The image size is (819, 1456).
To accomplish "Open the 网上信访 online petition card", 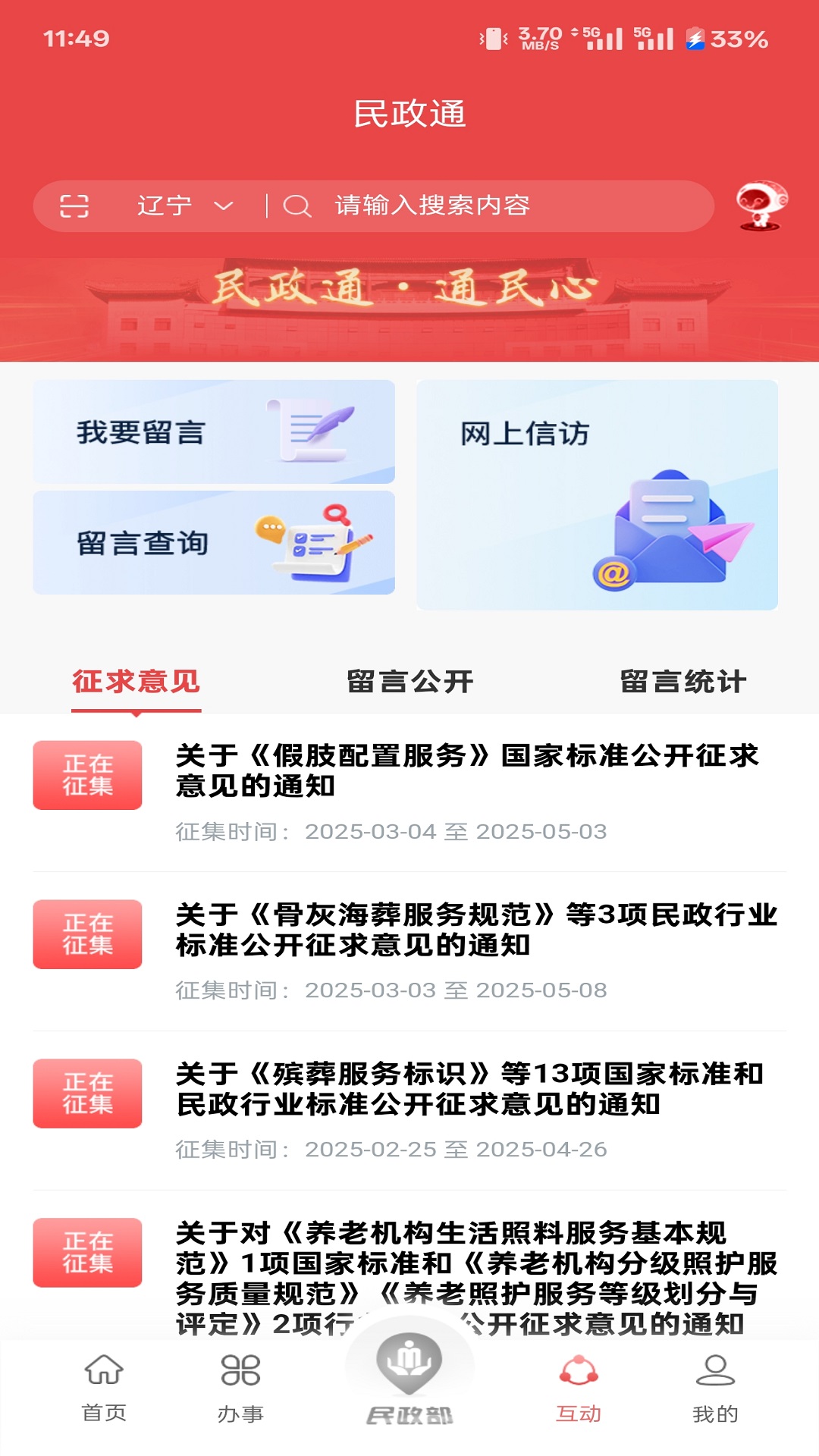I will pos(598,493).
